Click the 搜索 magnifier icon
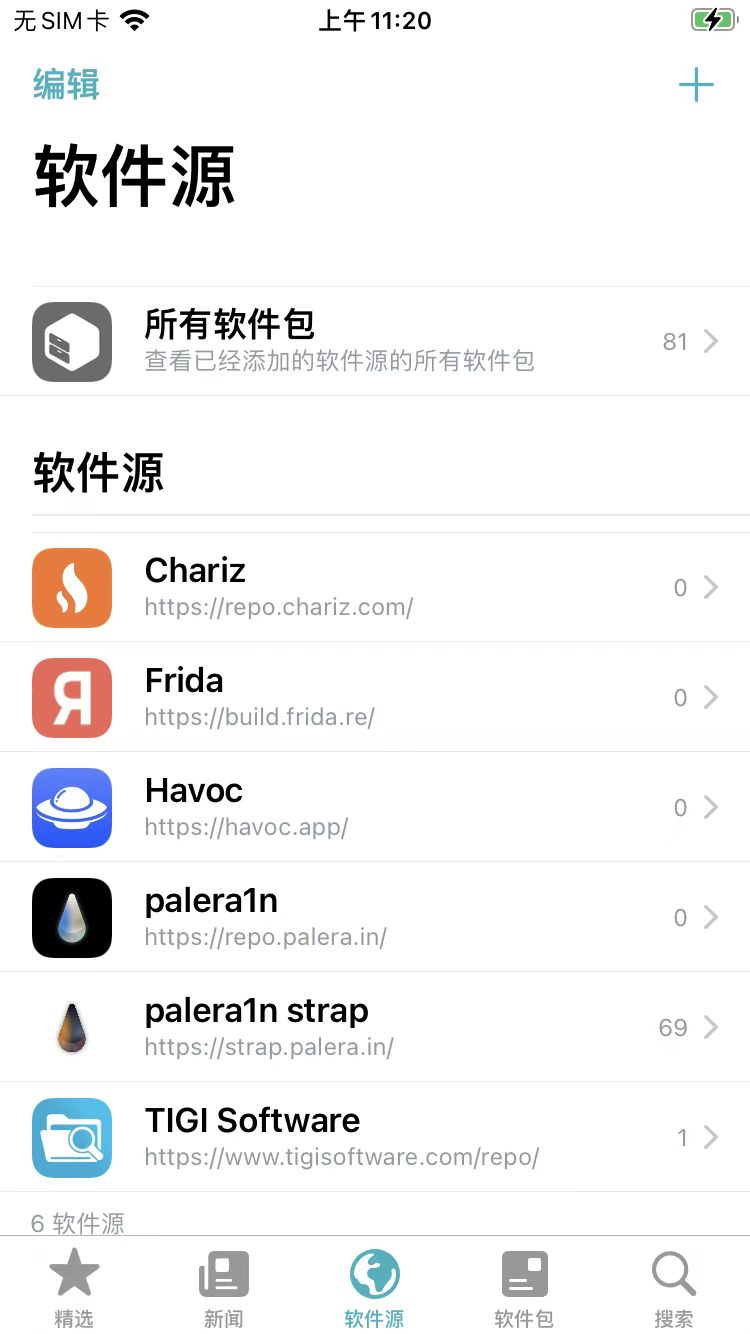The image size is (750, 1334). [x=673, y=1287]
